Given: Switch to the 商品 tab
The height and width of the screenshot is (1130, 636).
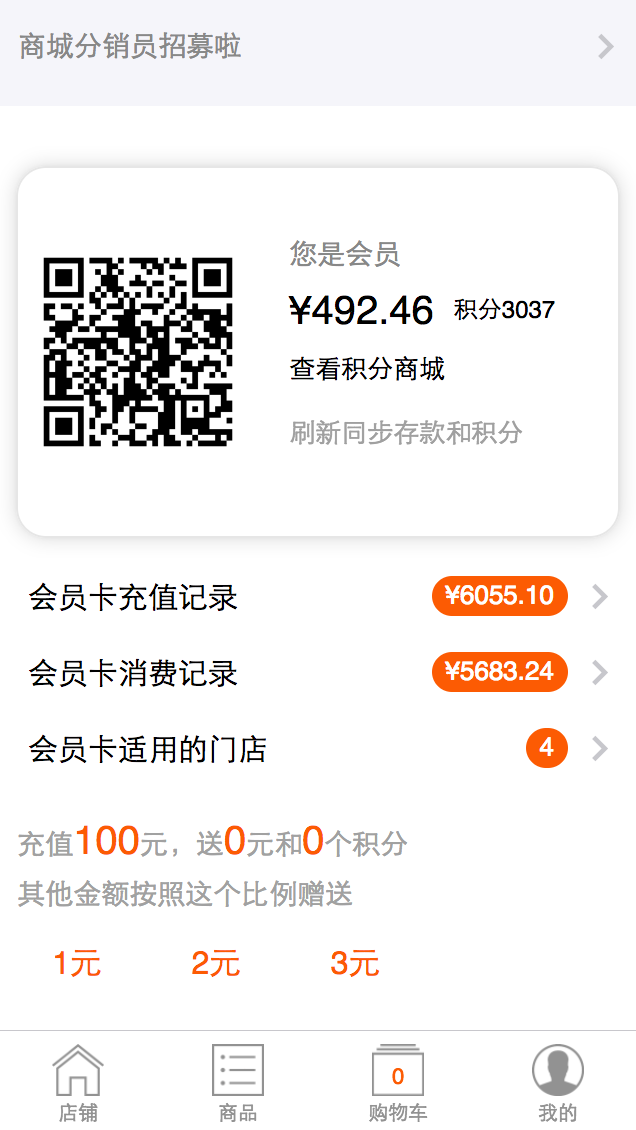Looking at the screenshot, I should [238, 1082].
